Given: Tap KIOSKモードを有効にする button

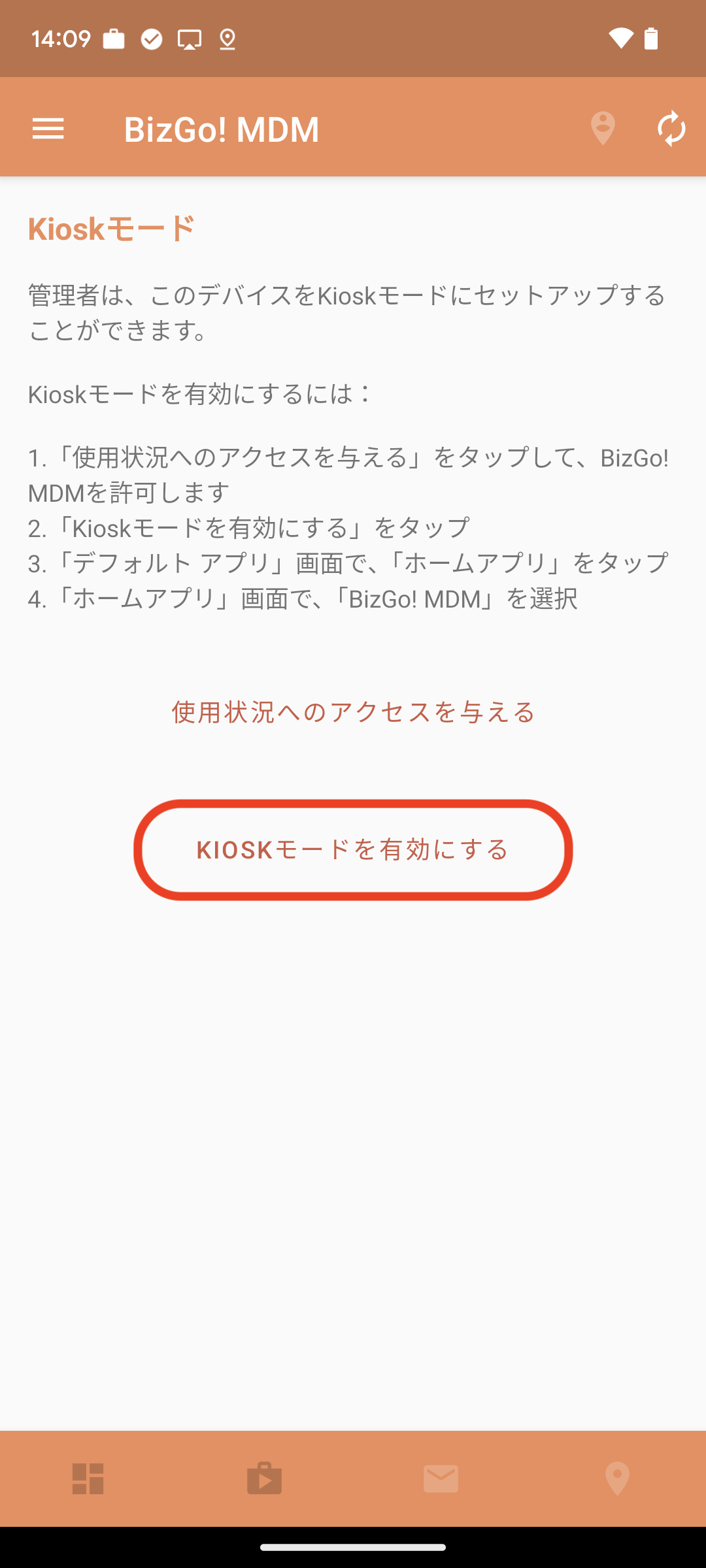Looking at the screenshot, I should coord(353,849).
